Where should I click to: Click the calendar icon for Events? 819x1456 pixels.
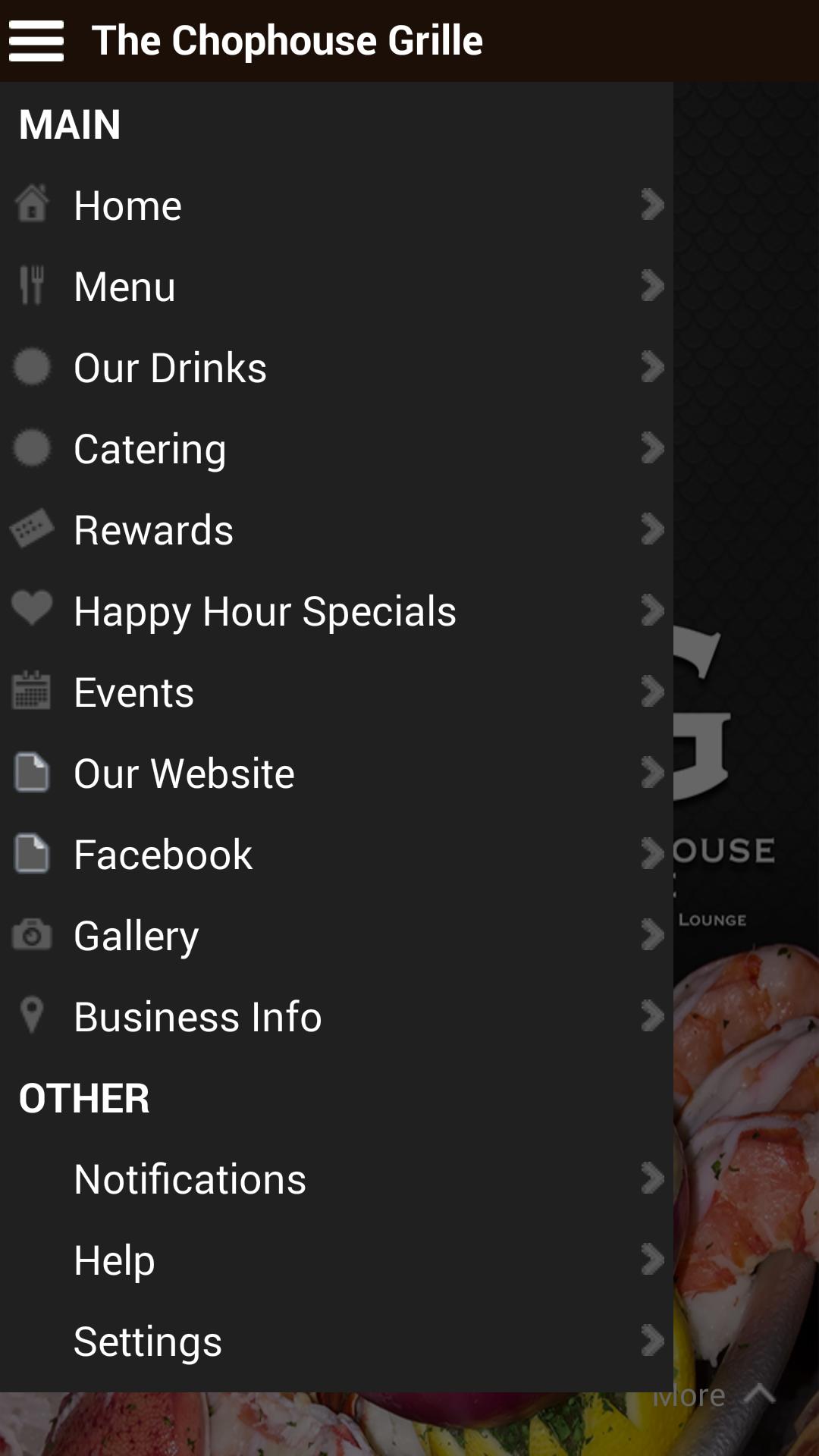32,690
